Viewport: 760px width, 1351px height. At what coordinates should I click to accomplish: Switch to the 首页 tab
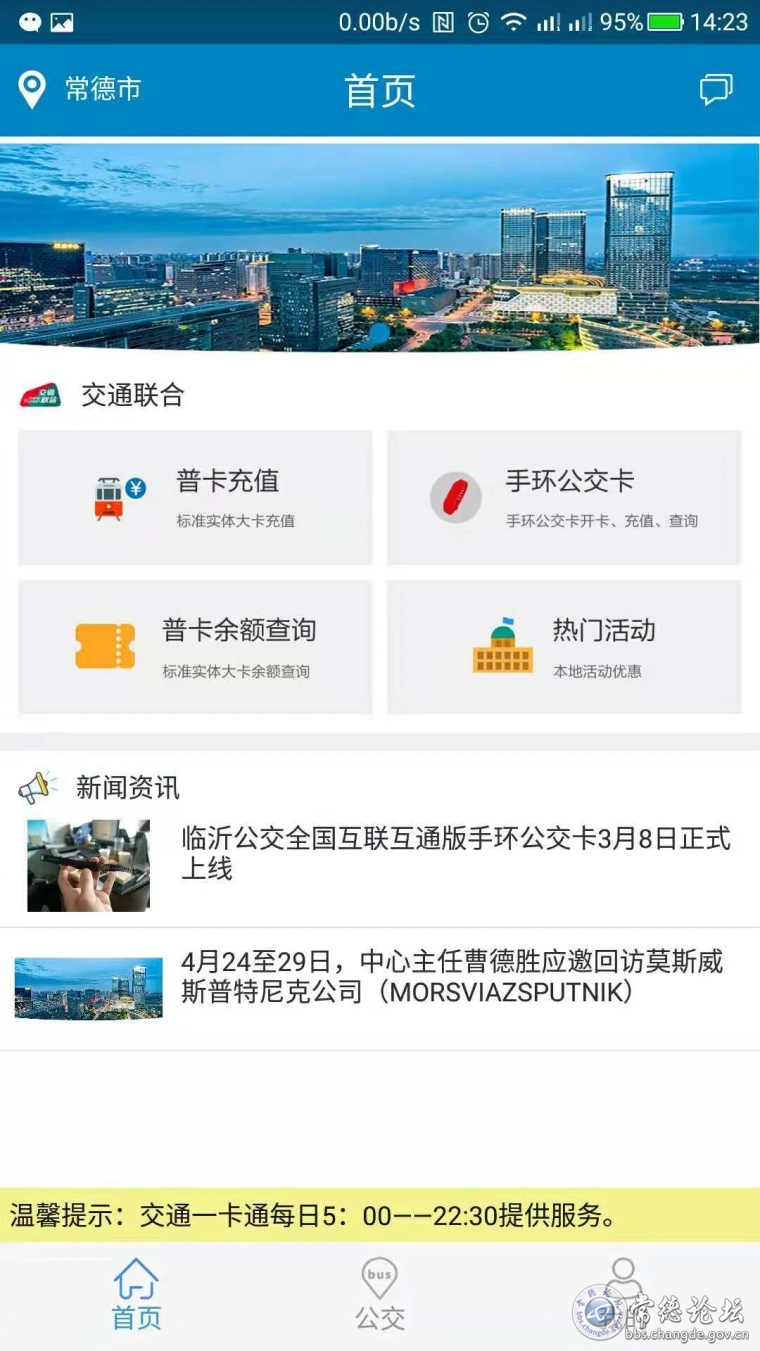coord(136,1295)
